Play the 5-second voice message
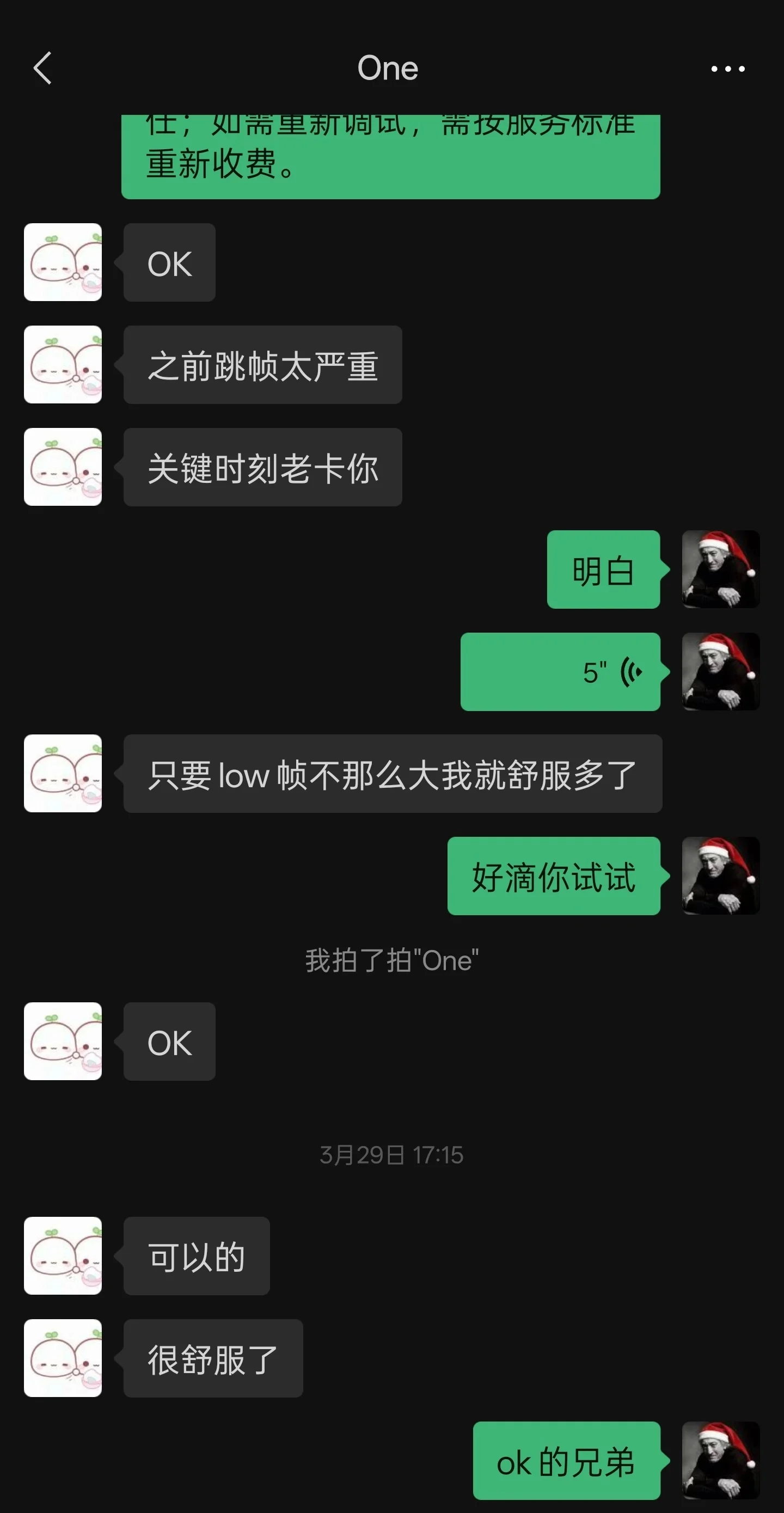Image resolution: width=784 pixels, height=1513 pixels. 561,671
